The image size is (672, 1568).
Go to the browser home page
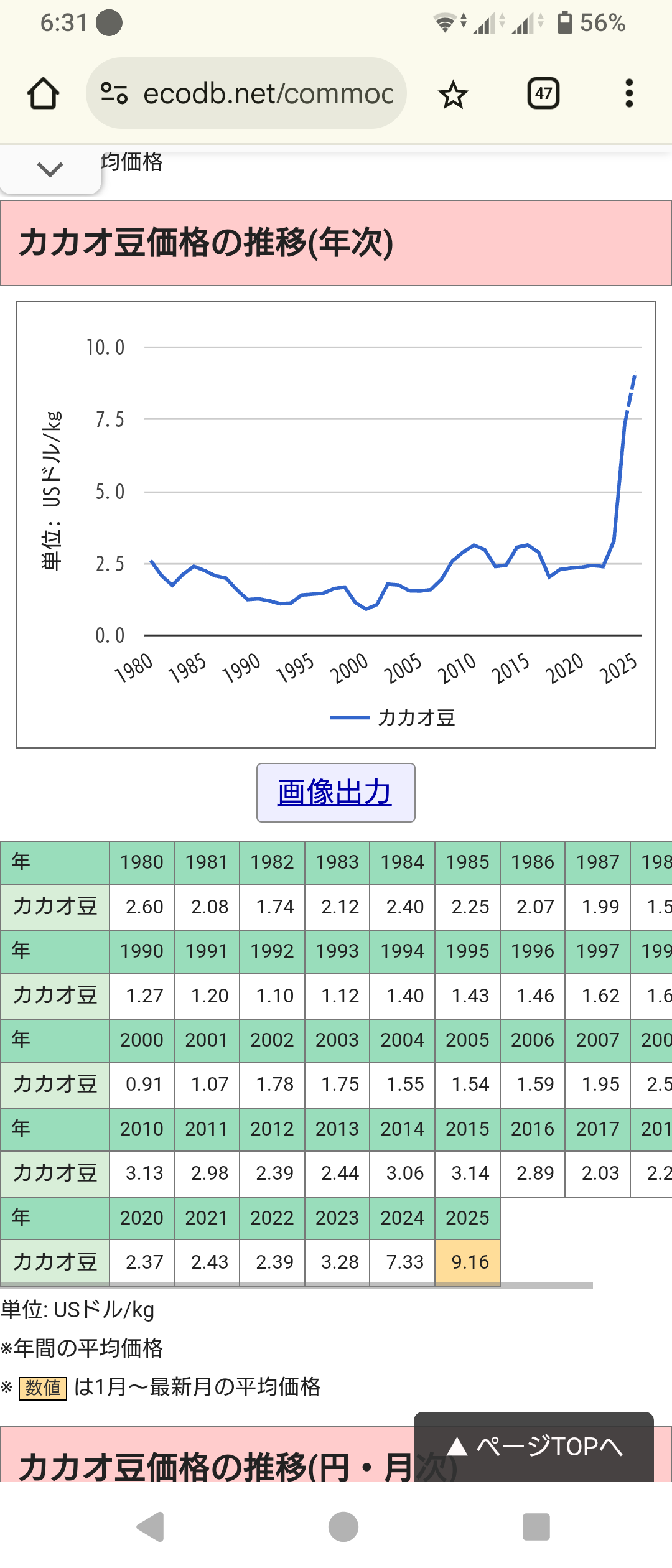(x=43, y=94)
